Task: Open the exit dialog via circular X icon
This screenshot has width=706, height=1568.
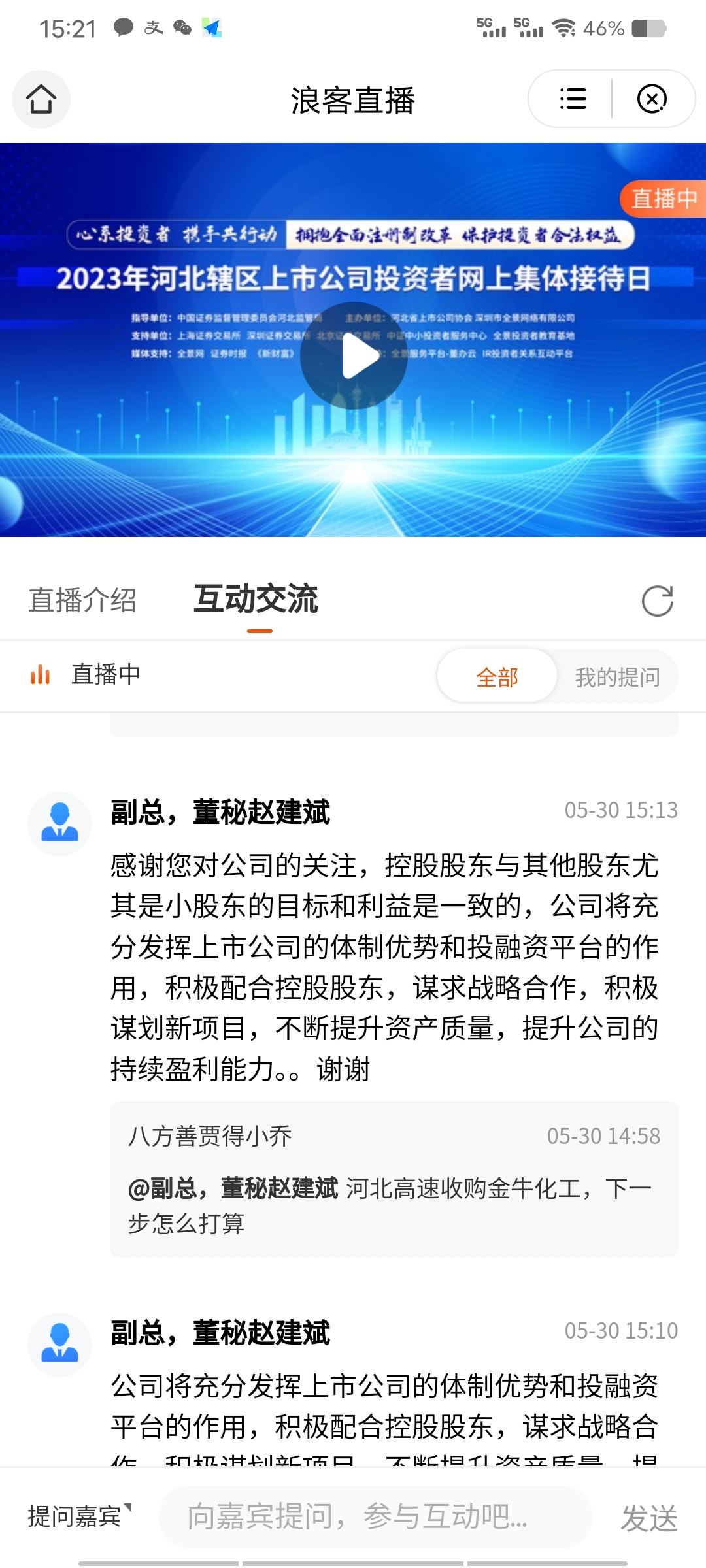Action: (652, 99)
